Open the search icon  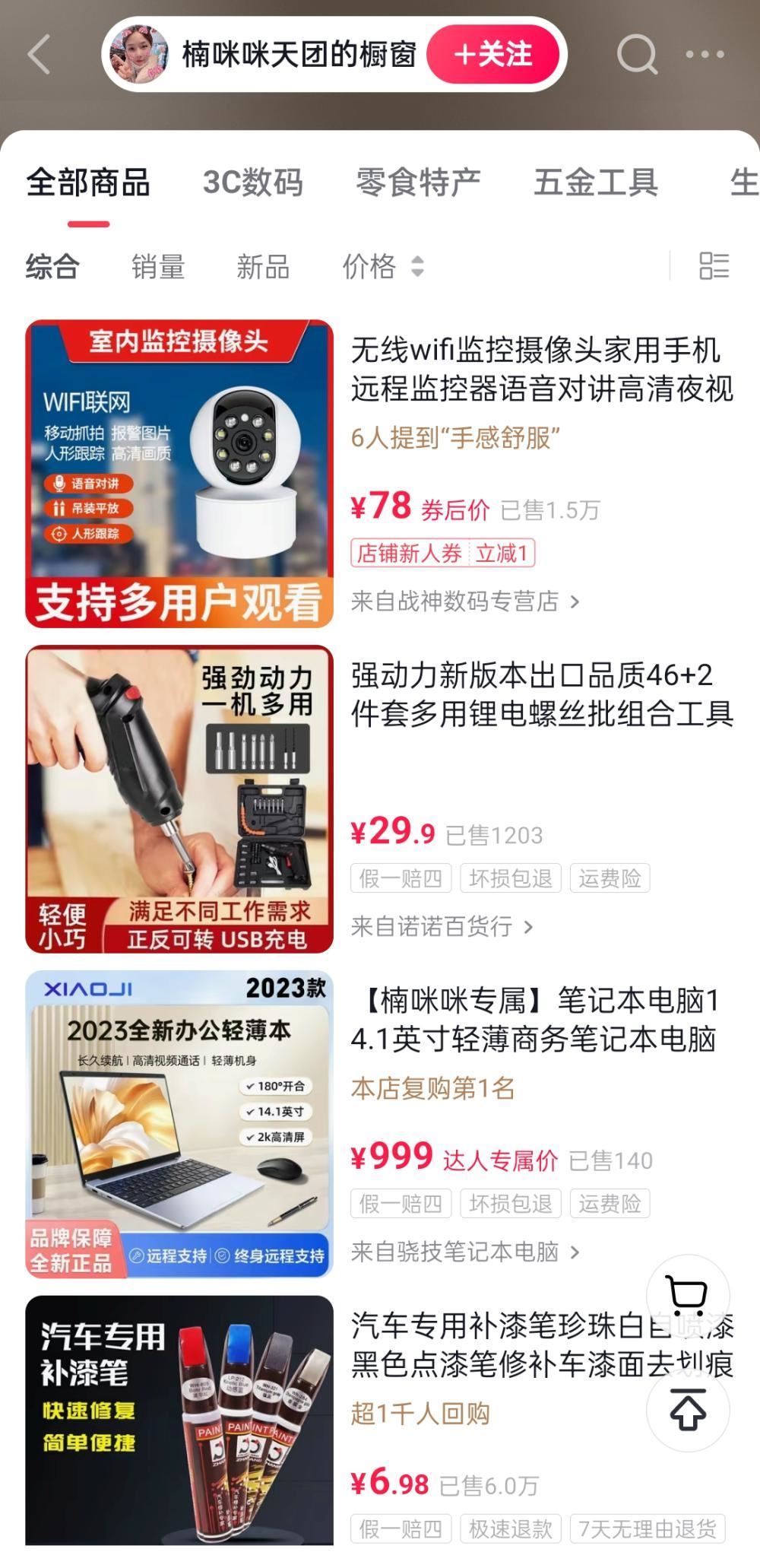point(636,55)
